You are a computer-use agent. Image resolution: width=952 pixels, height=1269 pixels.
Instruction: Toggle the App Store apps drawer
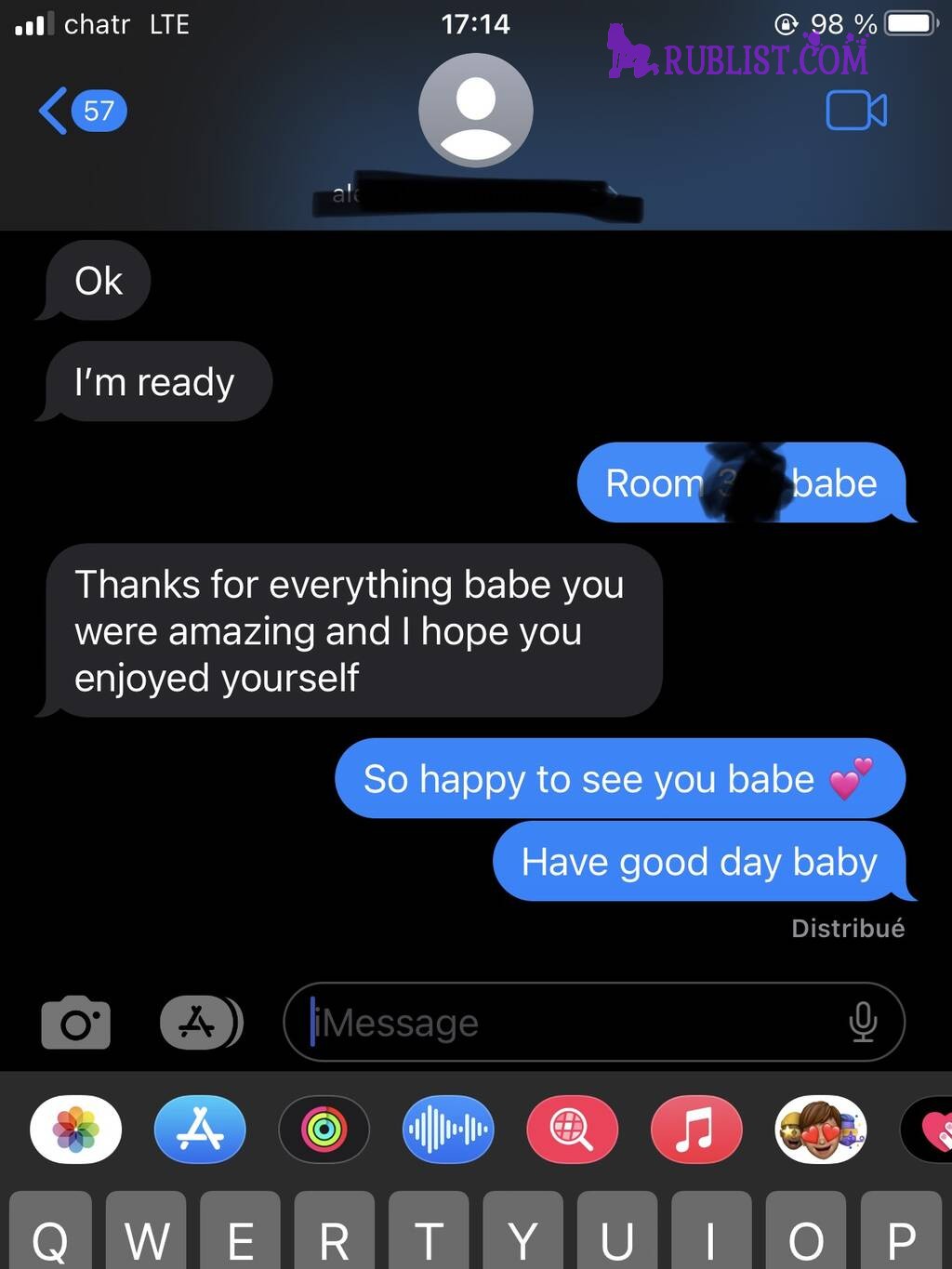(199, 1023)
